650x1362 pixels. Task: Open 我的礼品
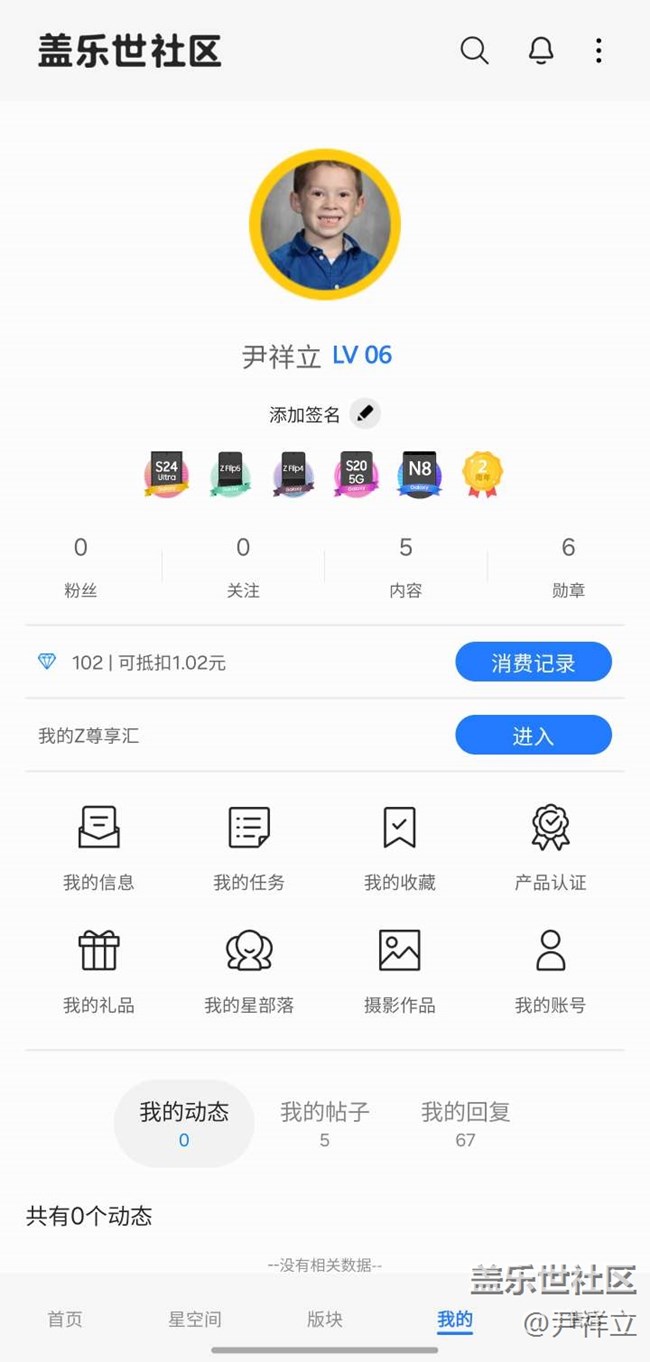pyautogui.click(x=99, y=971)
